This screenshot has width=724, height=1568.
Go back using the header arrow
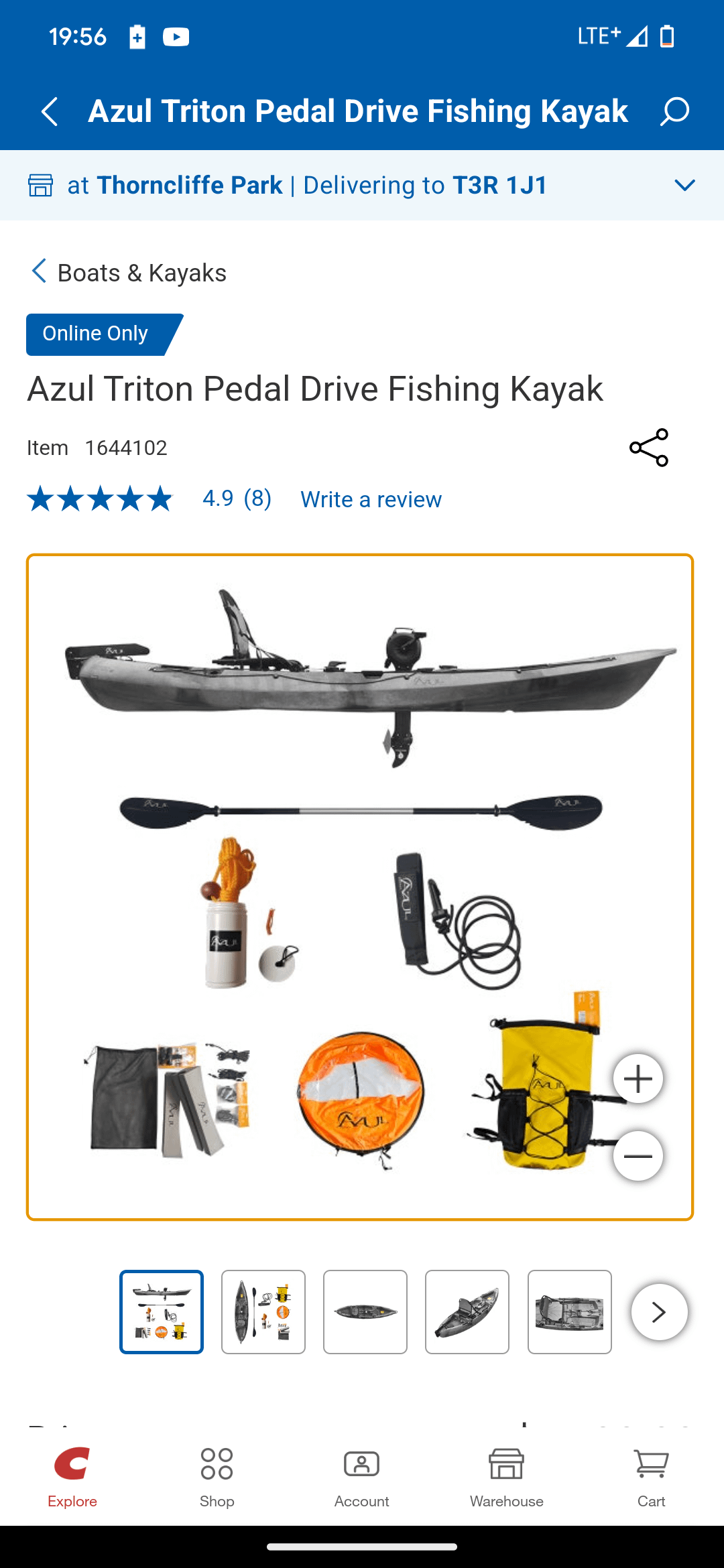(50, 111)
